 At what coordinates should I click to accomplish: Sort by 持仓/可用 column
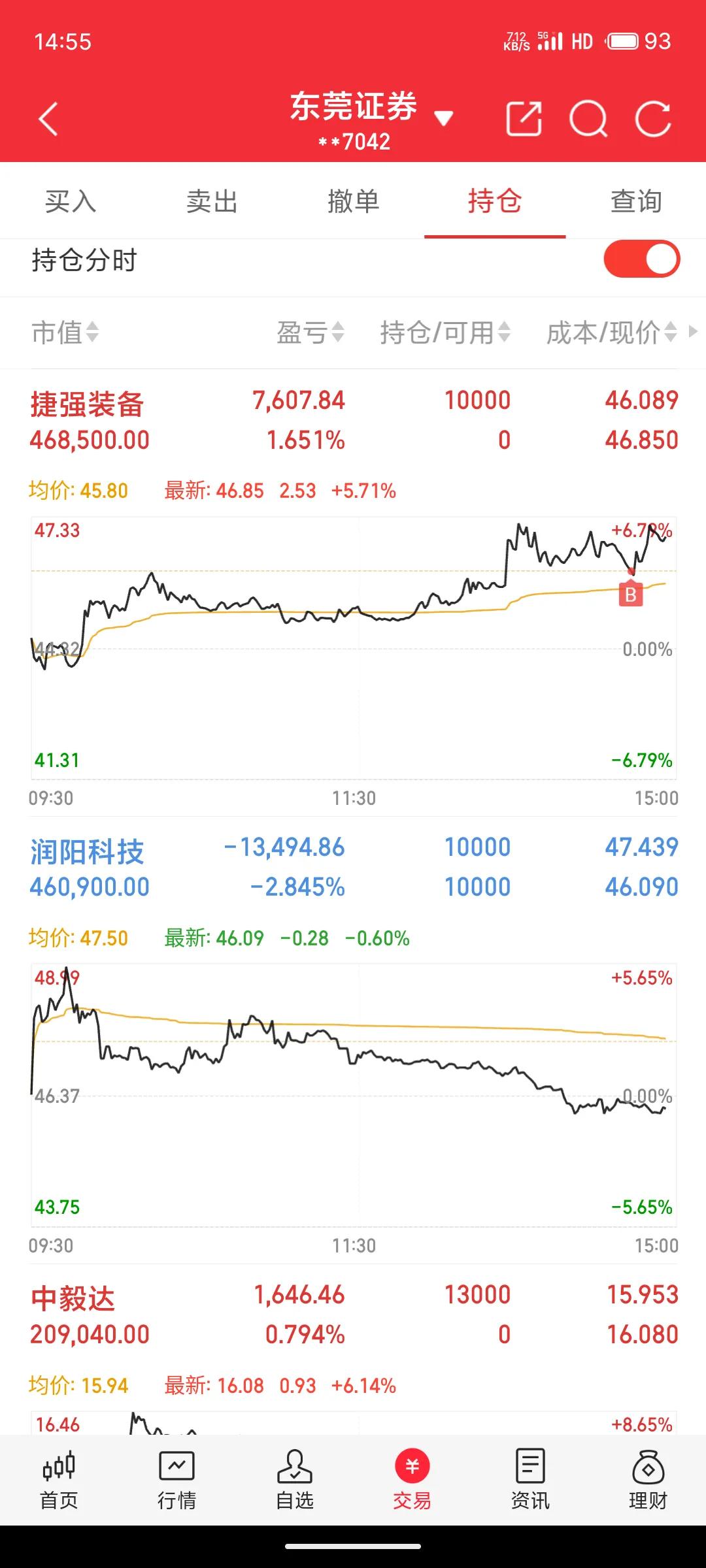pos(445,333)
